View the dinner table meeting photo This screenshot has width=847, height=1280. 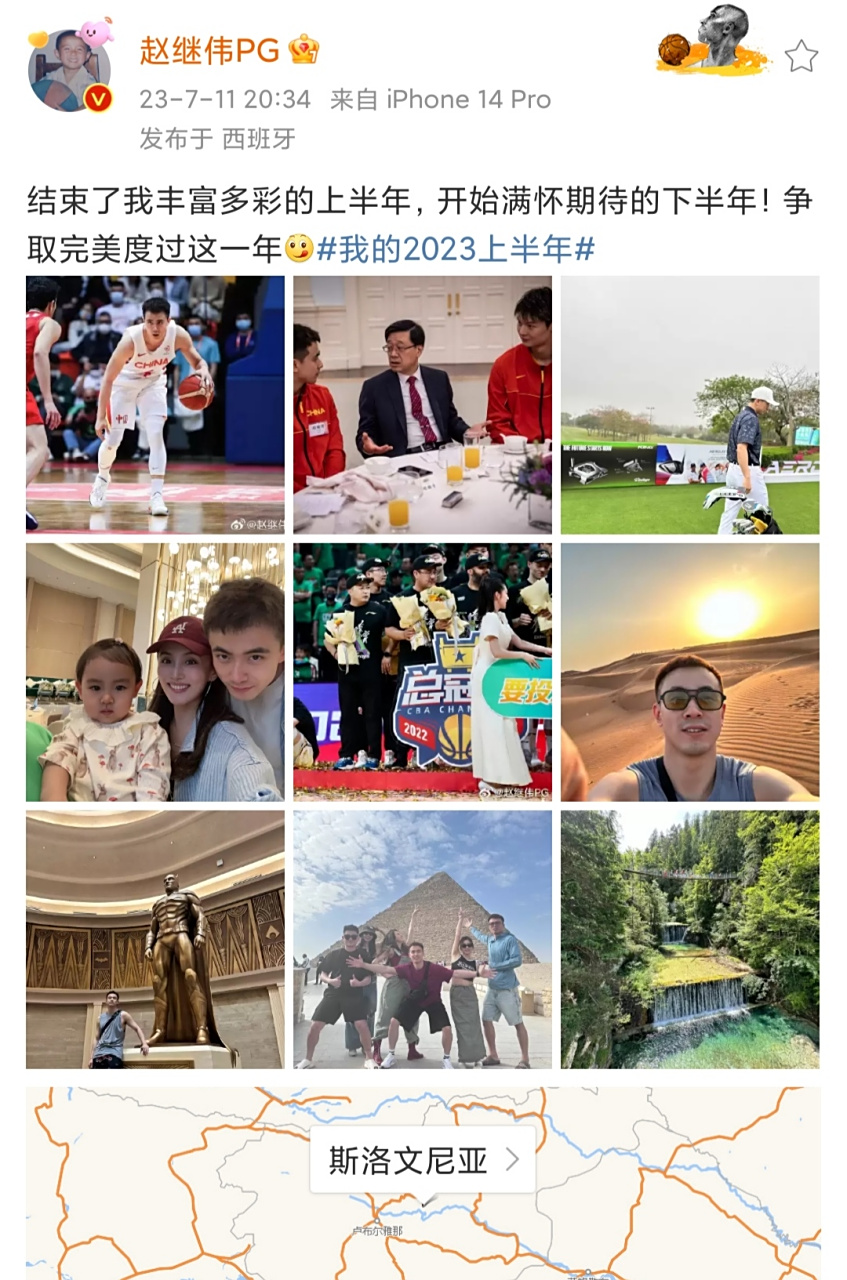[x=422, y=404]
